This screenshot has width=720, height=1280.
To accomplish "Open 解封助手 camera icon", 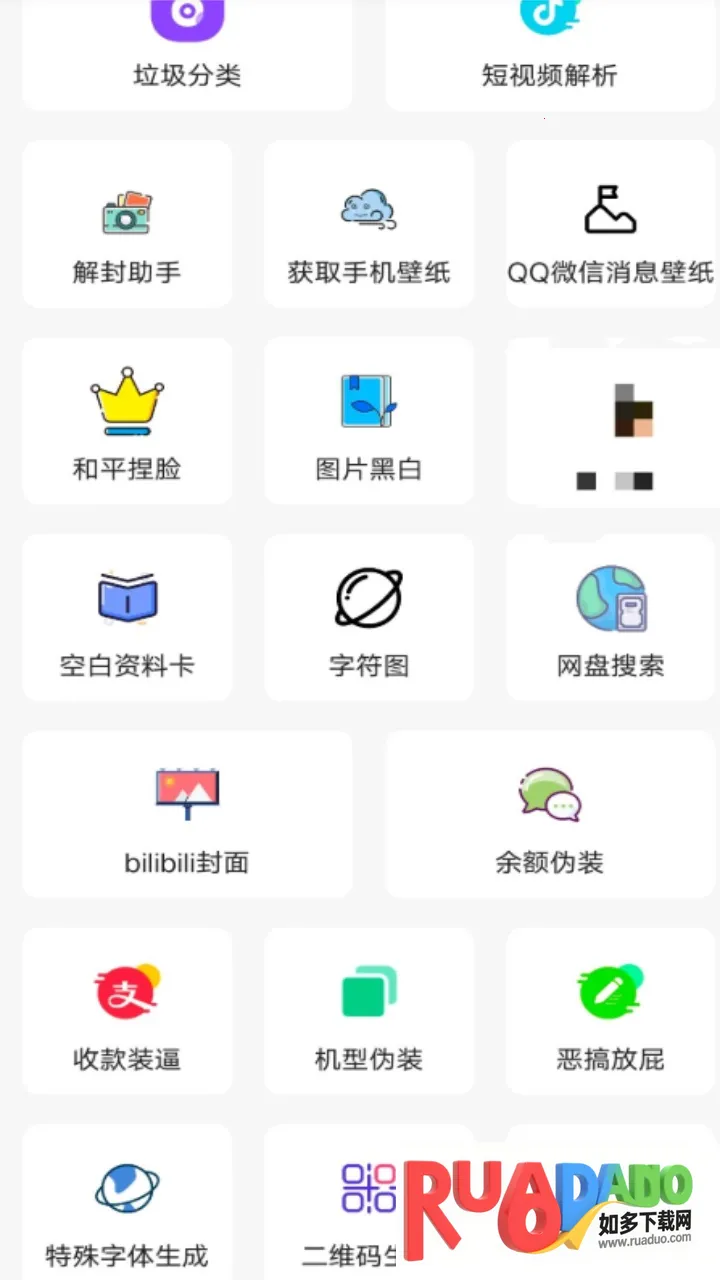I will click(127, 210).
